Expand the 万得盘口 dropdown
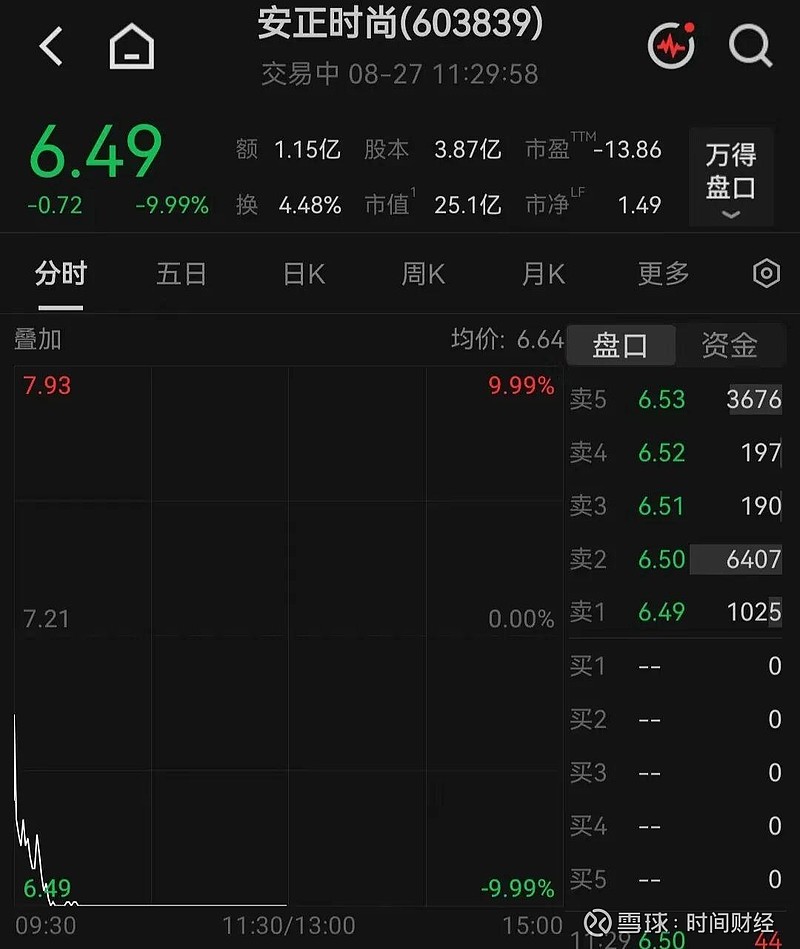 pos(731,177)
